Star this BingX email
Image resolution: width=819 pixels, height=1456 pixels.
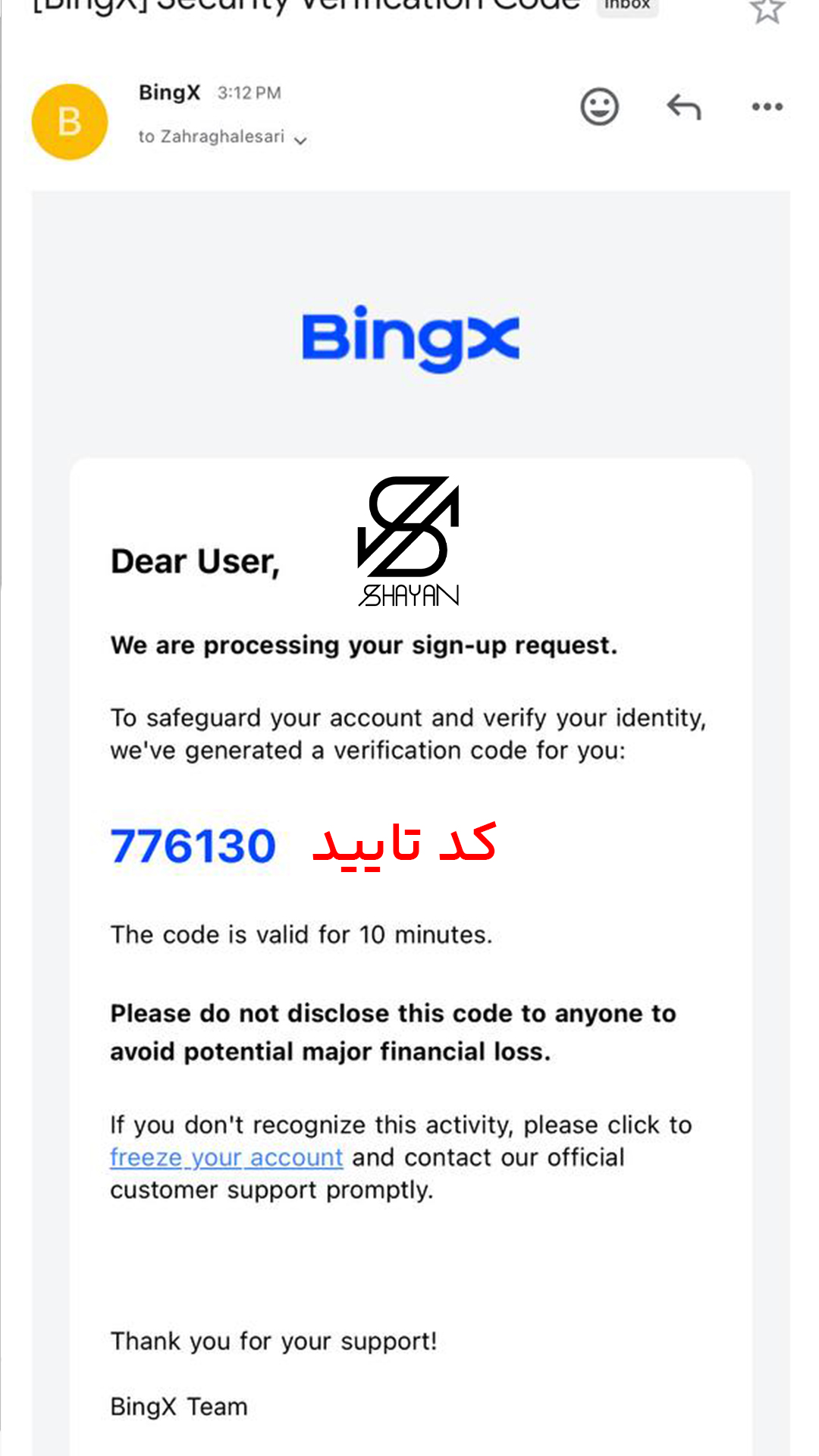(x=767, y=10)
